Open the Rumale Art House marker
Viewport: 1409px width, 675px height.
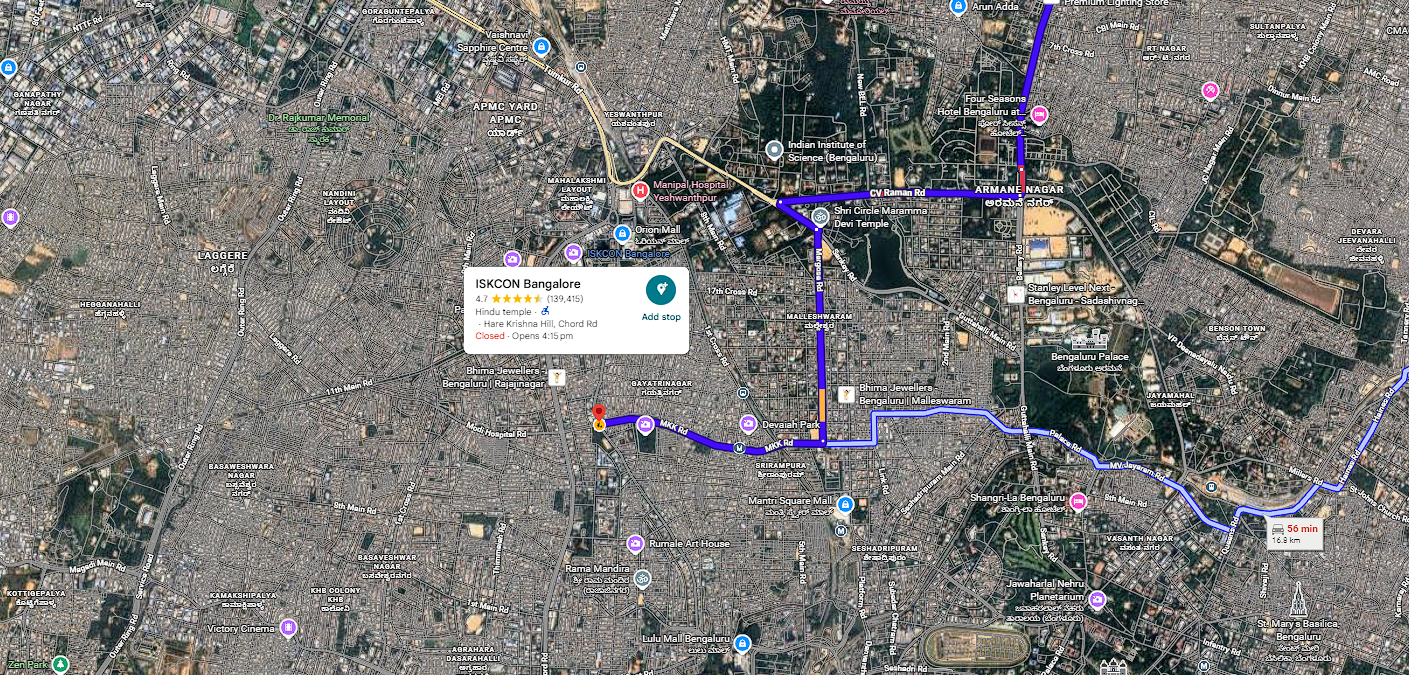click(635, 544)
